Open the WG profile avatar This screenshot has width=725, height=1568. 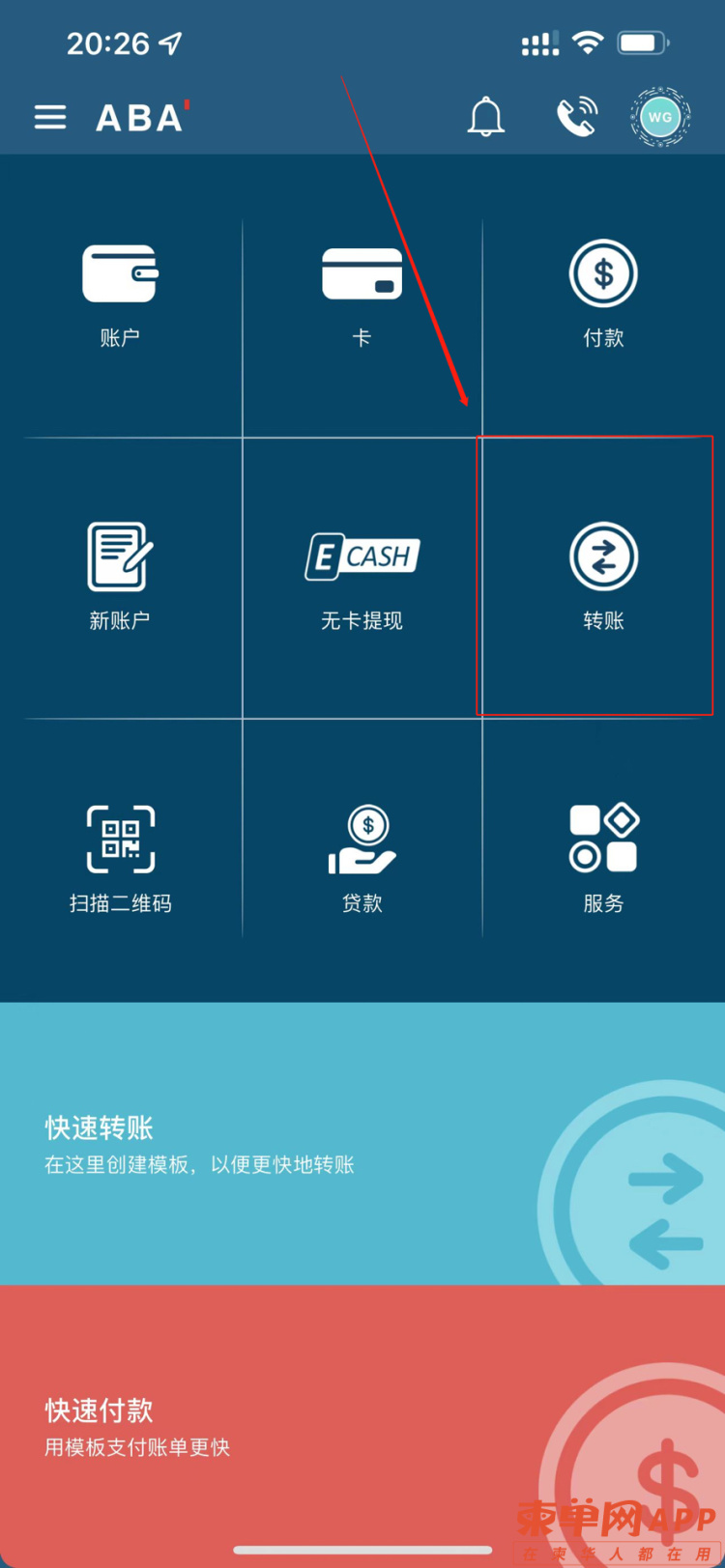(659, 118)
